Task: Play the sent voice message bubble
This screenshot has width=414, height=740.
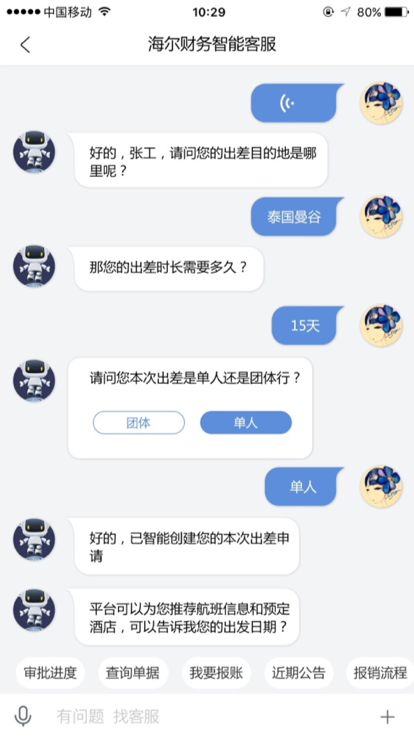Action: [x=296, y=103]
